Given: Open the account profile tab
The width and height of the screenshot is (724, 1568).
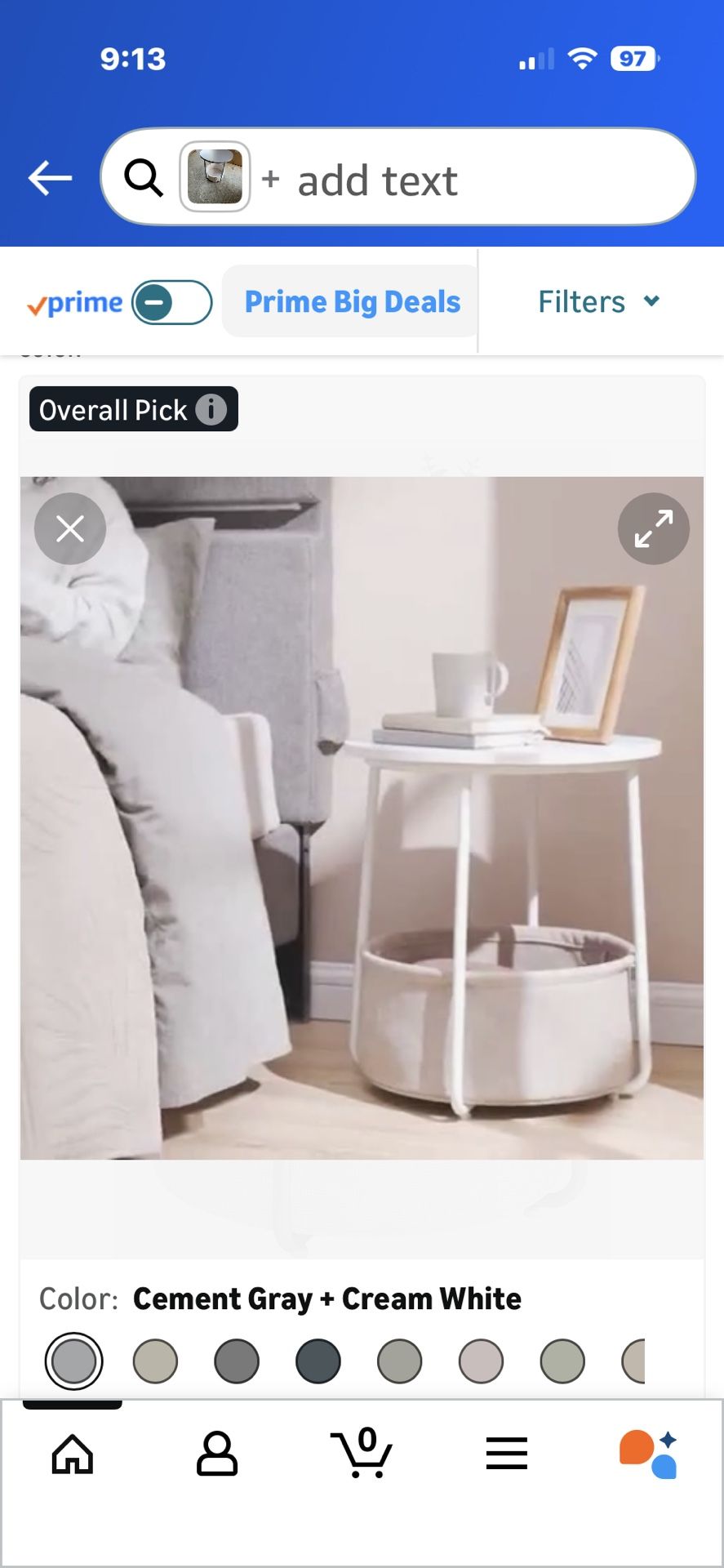Looking at the screenshot, I should [x=217, y=1454].
